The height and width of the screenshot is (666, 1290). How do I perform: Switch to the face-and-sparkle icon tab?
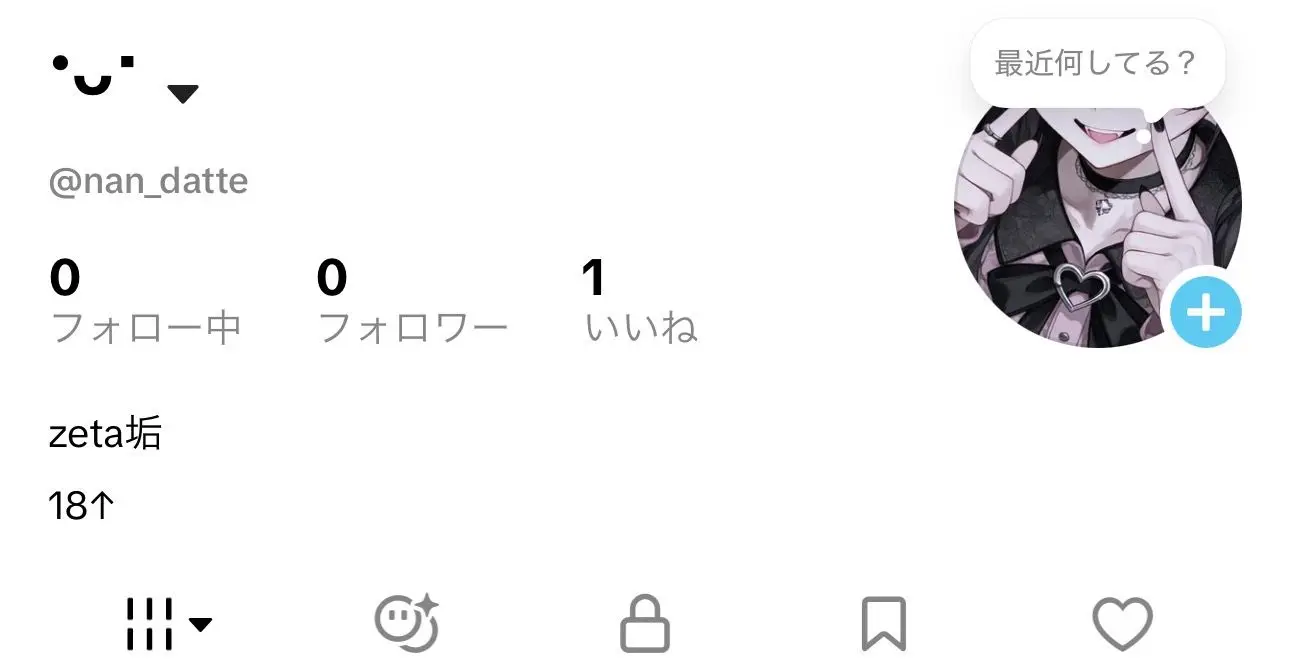point(407,624)
